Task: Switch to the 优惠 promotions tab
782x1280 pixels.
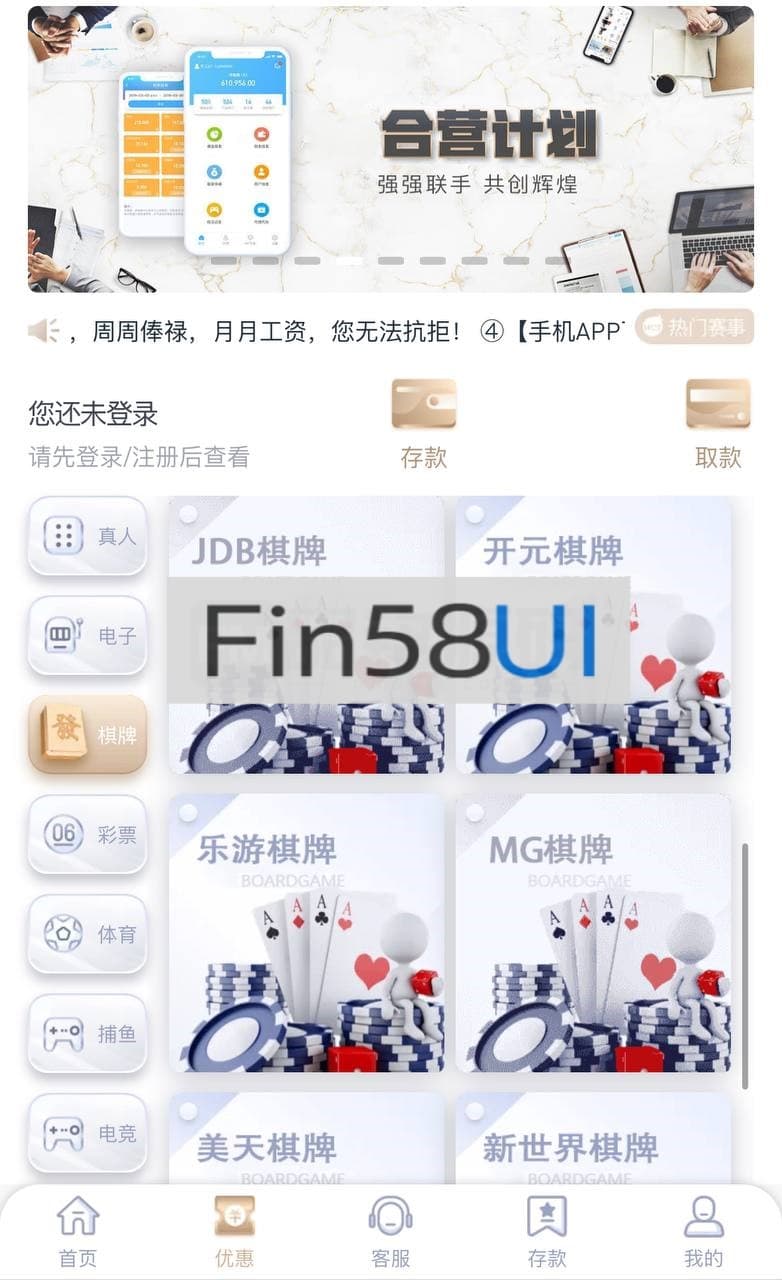Action: [x=235, y=1232]
